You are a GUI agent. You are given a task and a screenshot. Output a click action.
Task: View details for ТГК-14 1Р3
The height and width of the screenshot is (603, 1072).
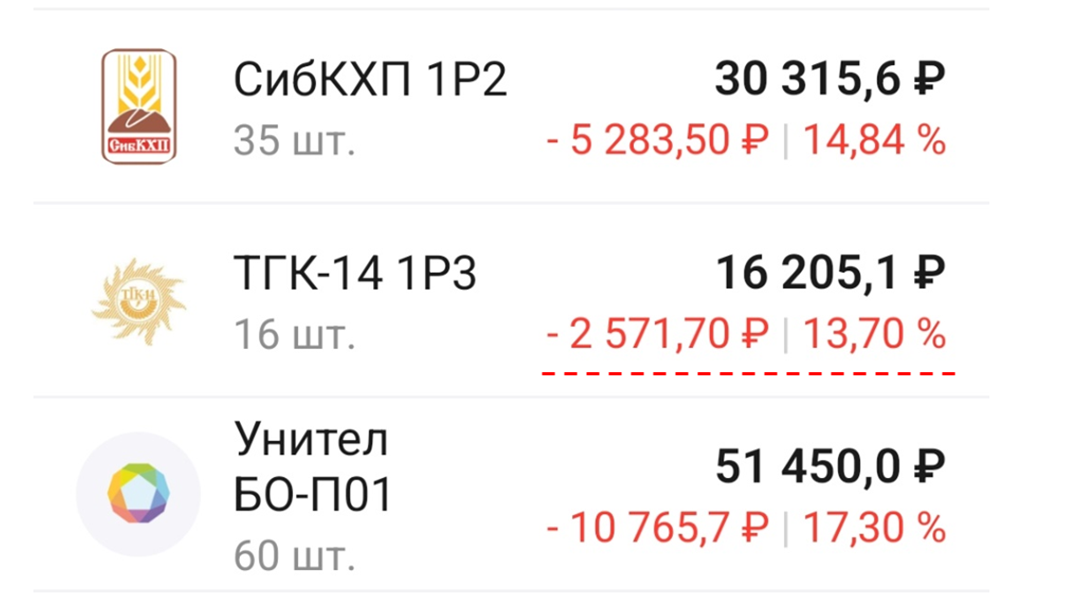(355, 273)
